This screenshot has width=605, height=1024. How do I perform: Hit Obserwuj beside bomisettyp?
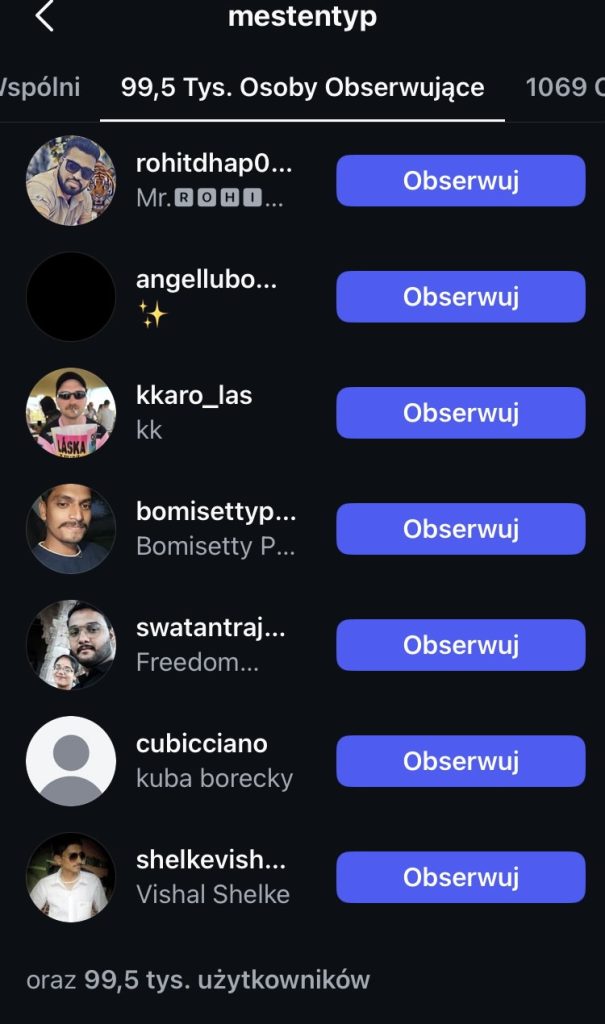(460, 529)
